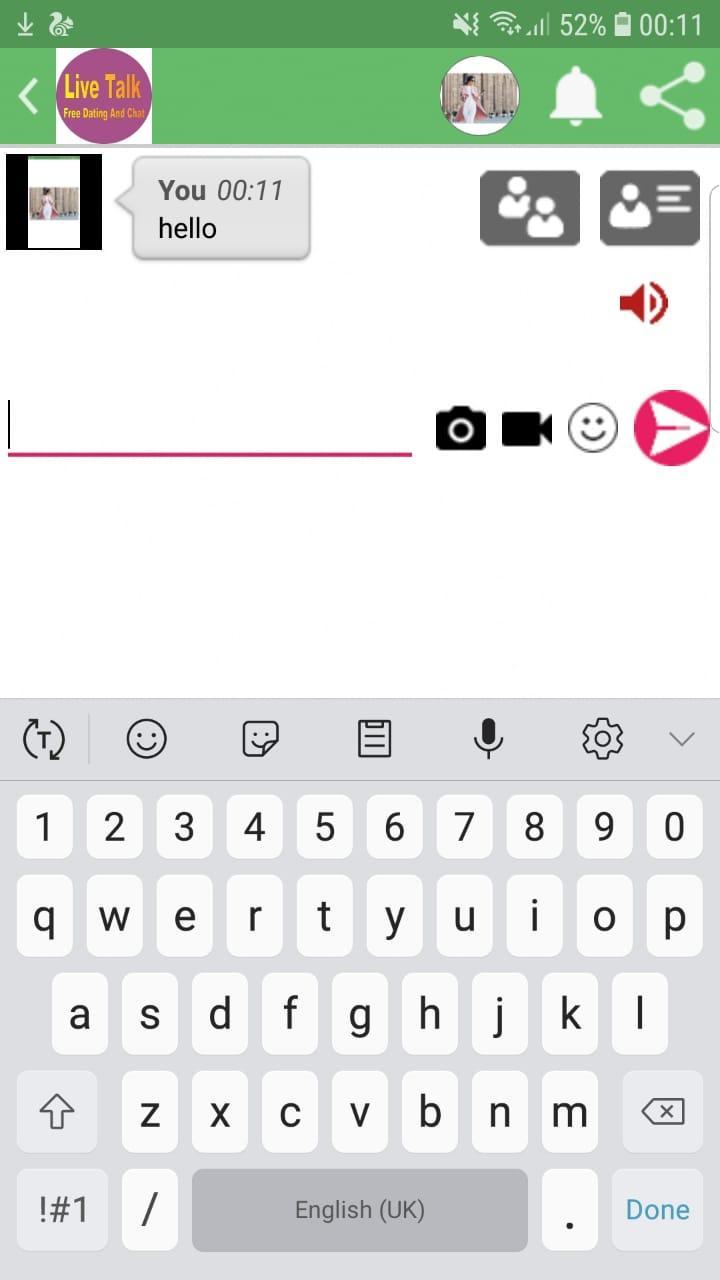Image resolution: width=720 pixels, height=1280 pixels.
Task: Open the profile picture thumbnail in the header
Action: click(x=479, y=95)
